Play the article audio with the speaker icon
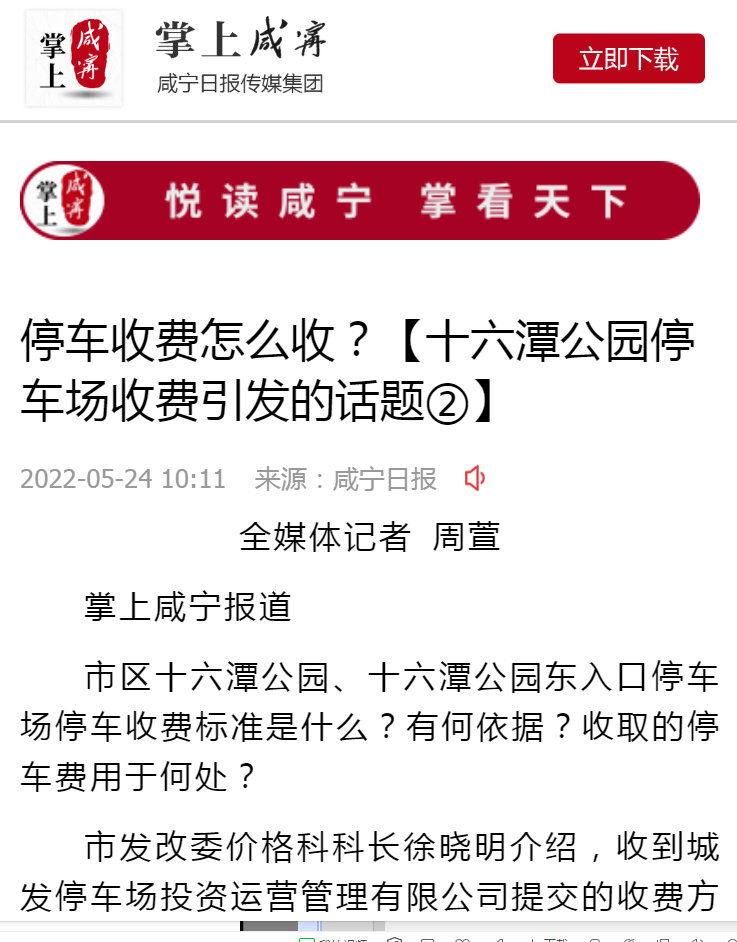This screenshot has height=942, width=737. (x=475, y=479)
